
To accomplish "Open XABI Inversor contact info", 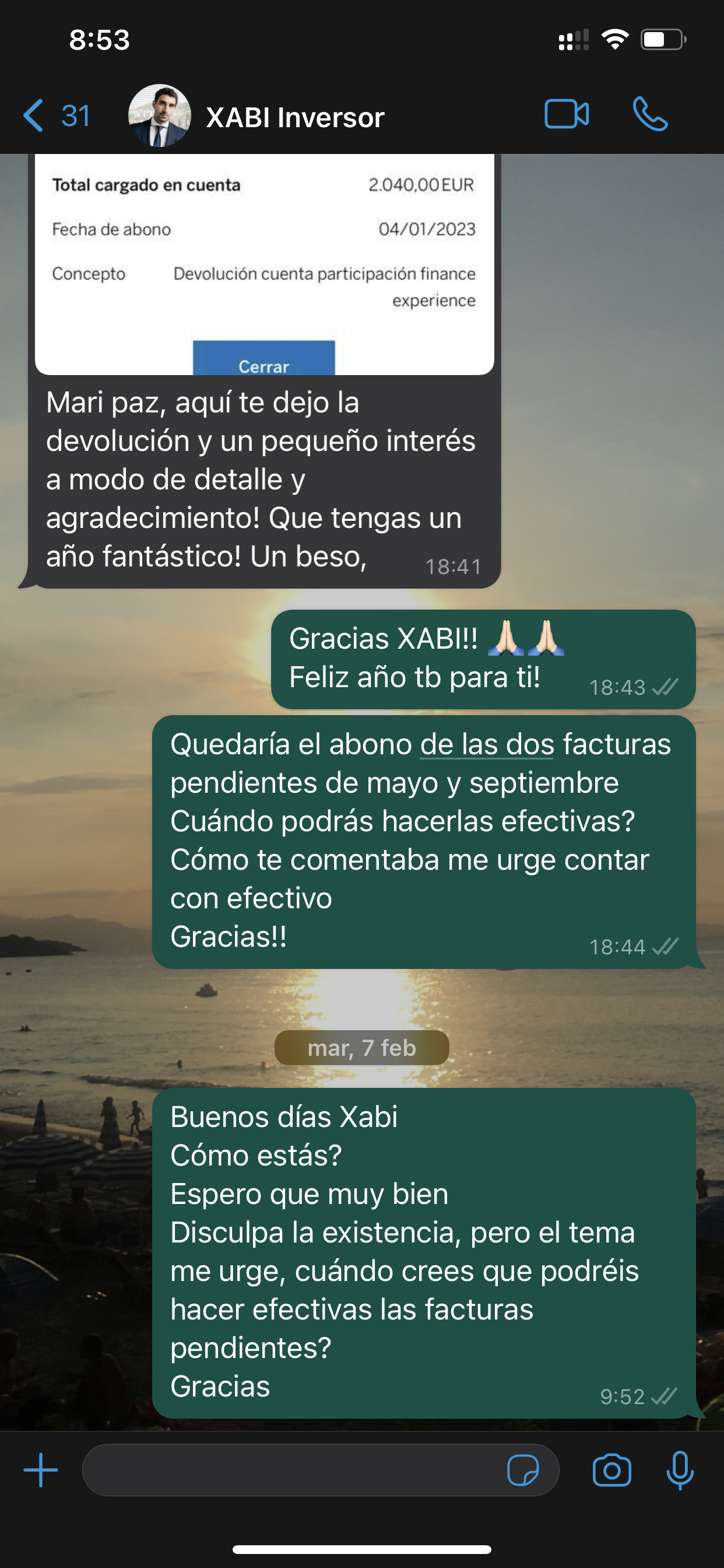I will point(295,117).
